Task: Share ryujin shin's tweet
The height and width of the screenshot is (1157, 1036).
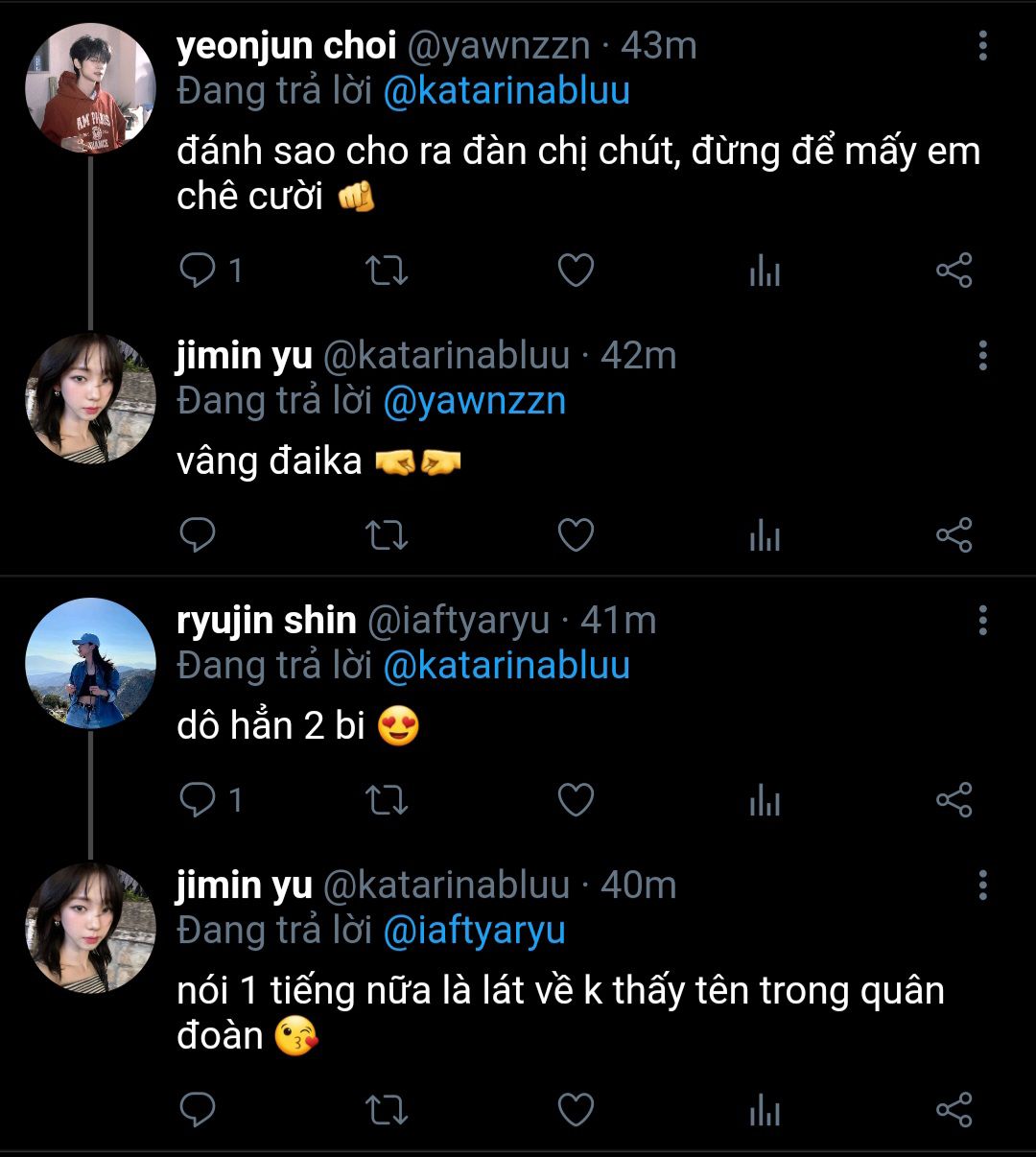Action: click(954, 799)
